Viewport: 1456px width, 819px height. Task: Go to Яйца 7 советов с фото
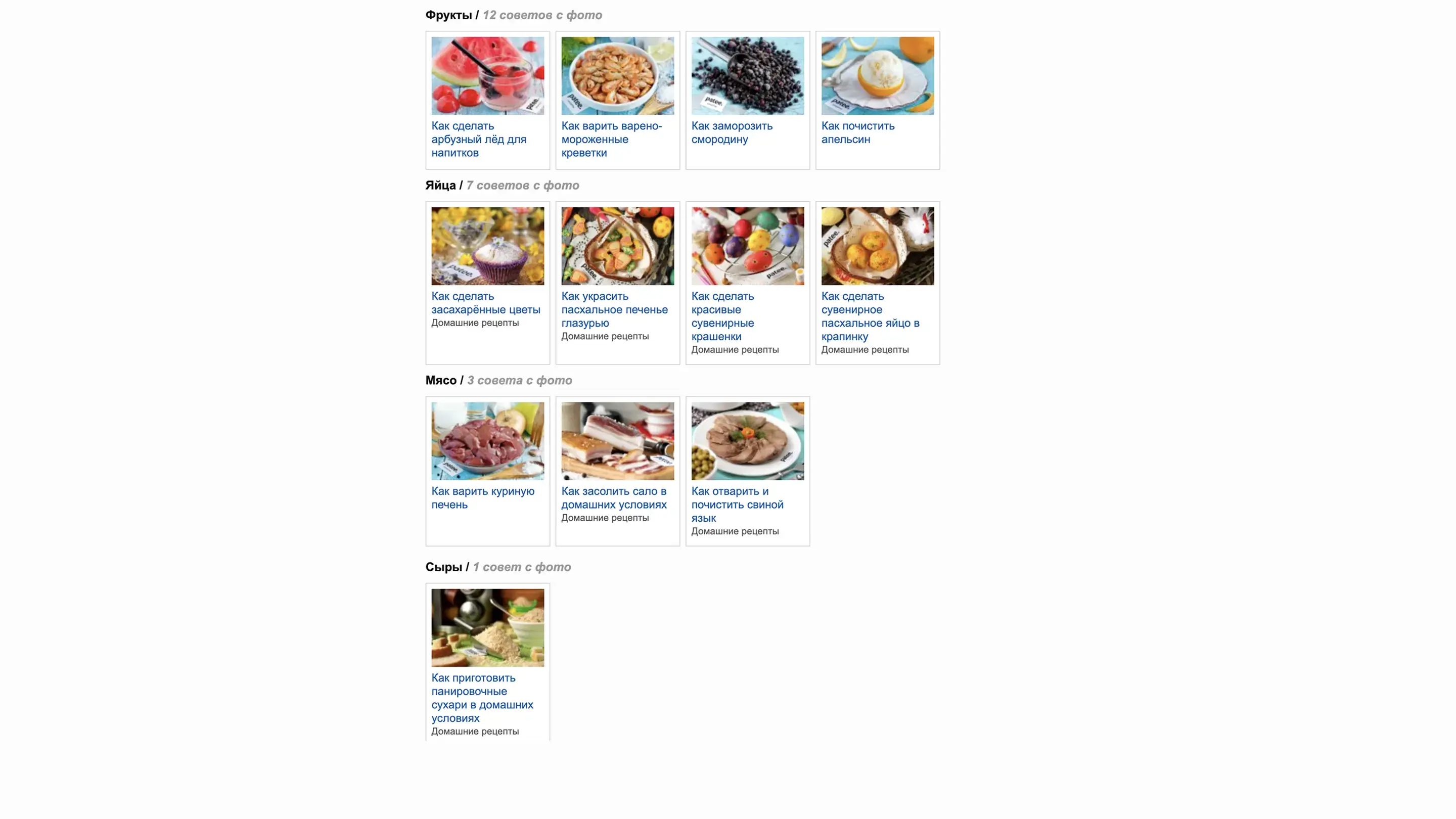click(522, 186)
